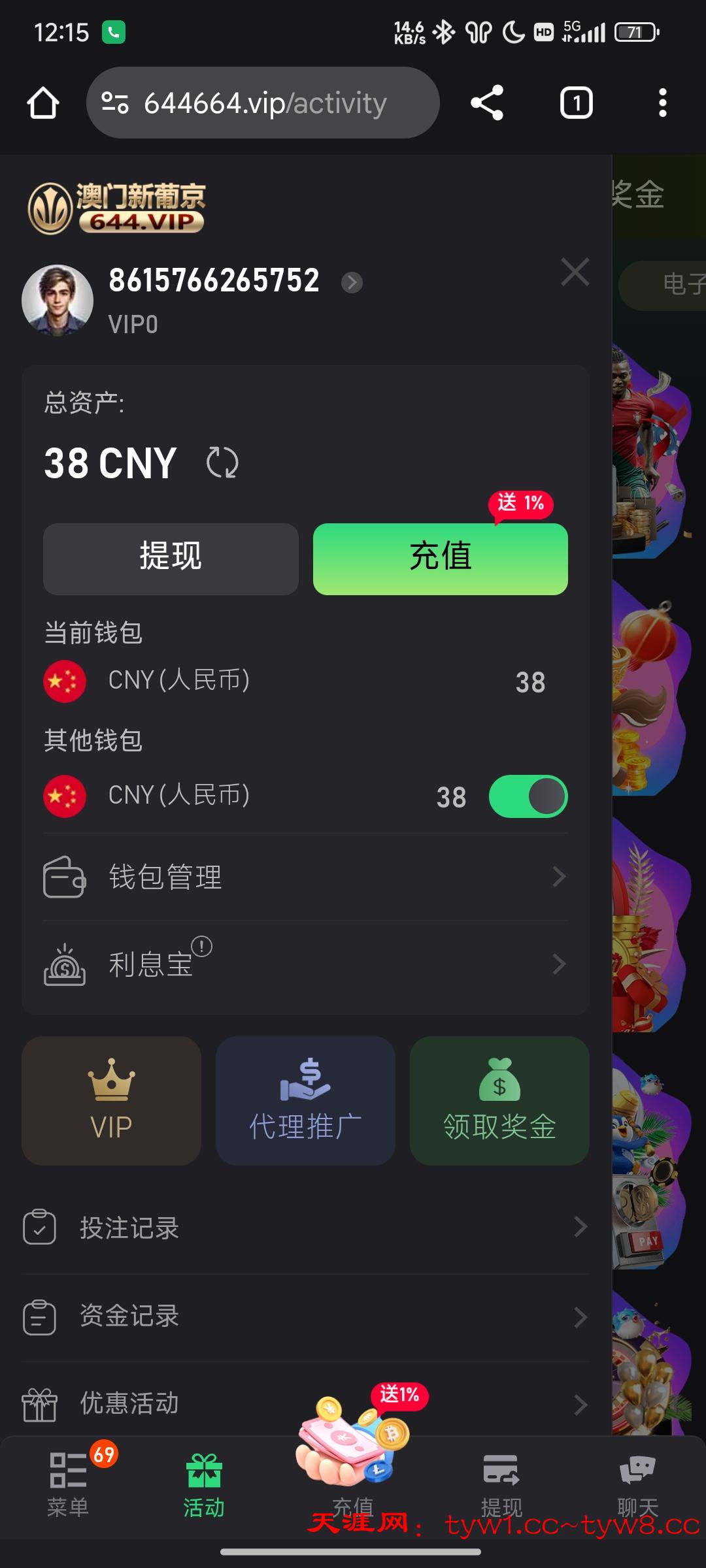Tap the 644664.vip address bar
The height and width of the screenshot is (1568, 706).
pyautogui.click(x=265, y=103)
